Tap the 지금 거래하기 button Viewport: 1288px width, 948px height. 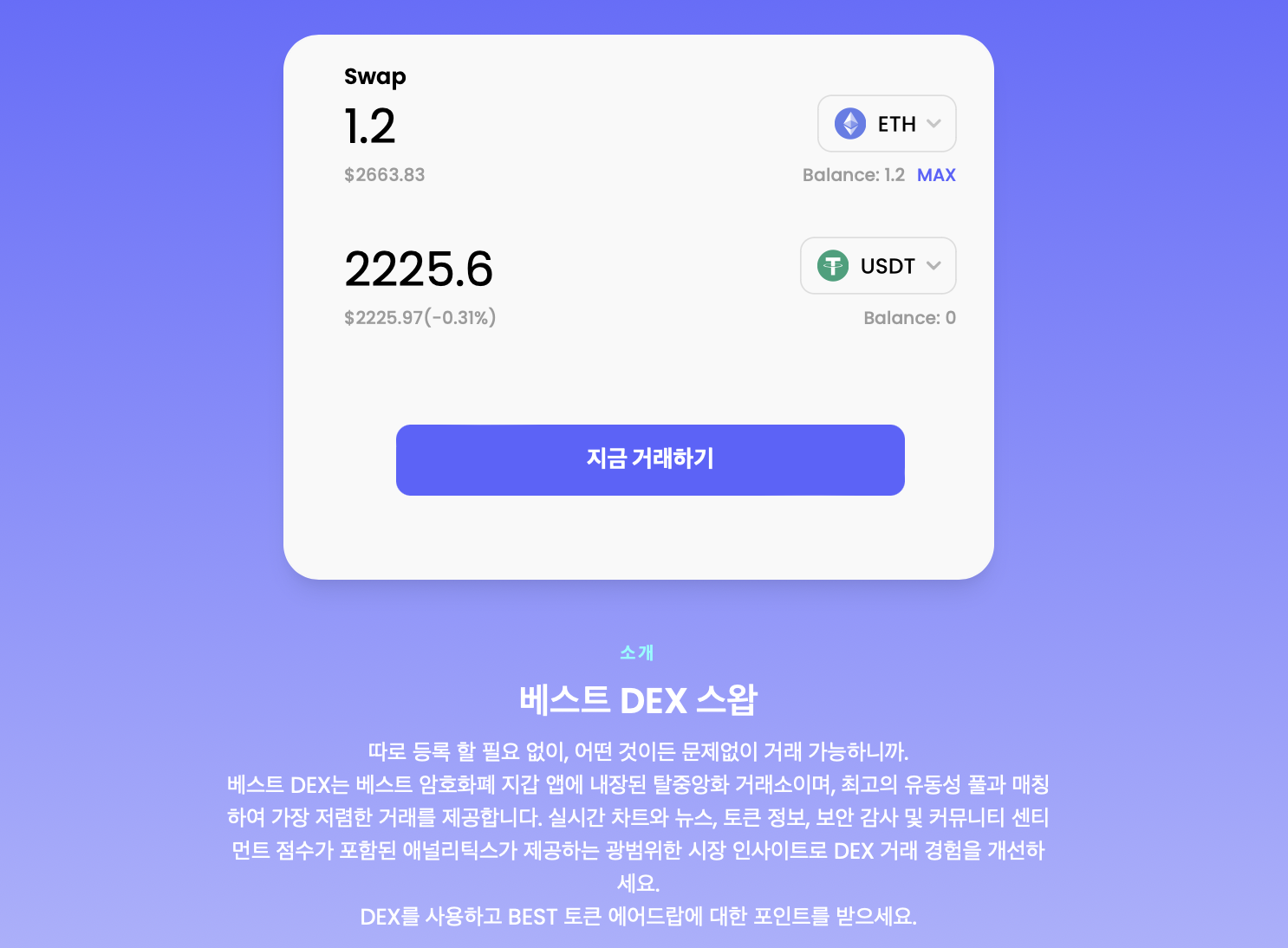click(x=650, y=459)
